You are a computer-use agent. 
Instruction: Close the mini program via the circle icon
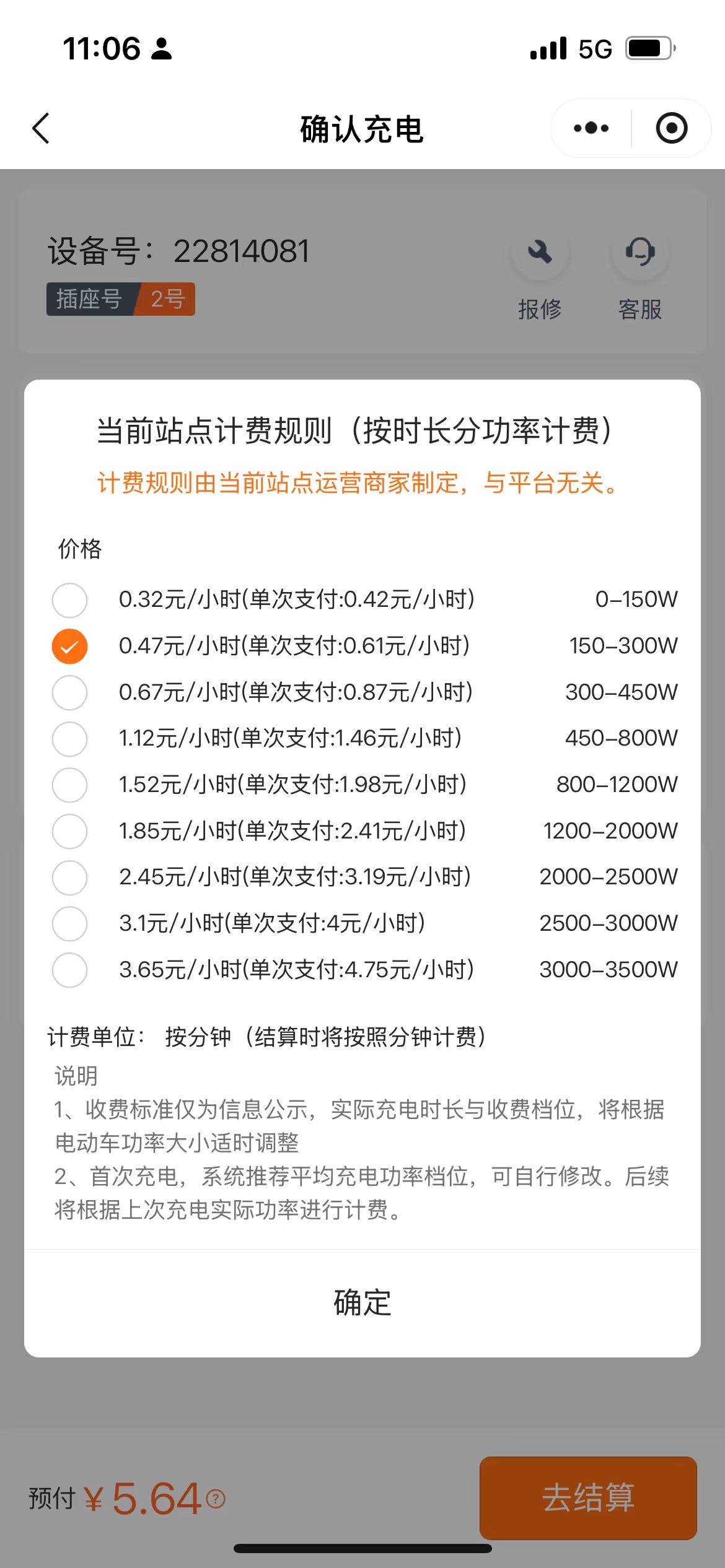671,128
